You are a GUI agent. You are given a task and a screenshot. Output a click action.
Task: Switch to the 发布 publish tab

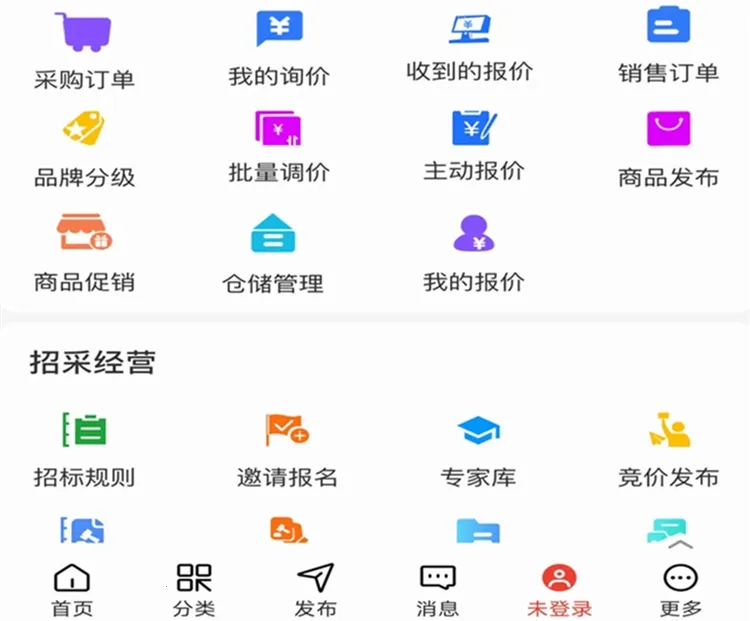pyautogui.click(x=315, y=590)
